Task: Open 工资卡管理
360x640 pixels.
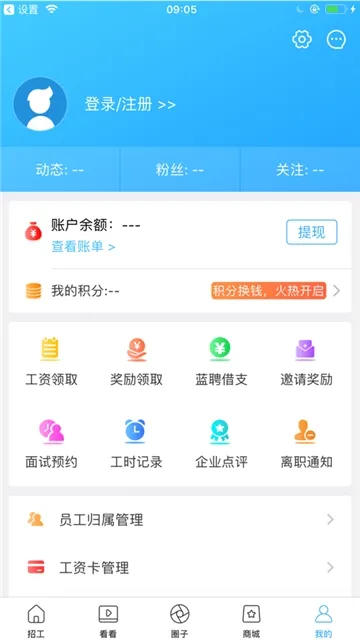Action: point(180,567)
